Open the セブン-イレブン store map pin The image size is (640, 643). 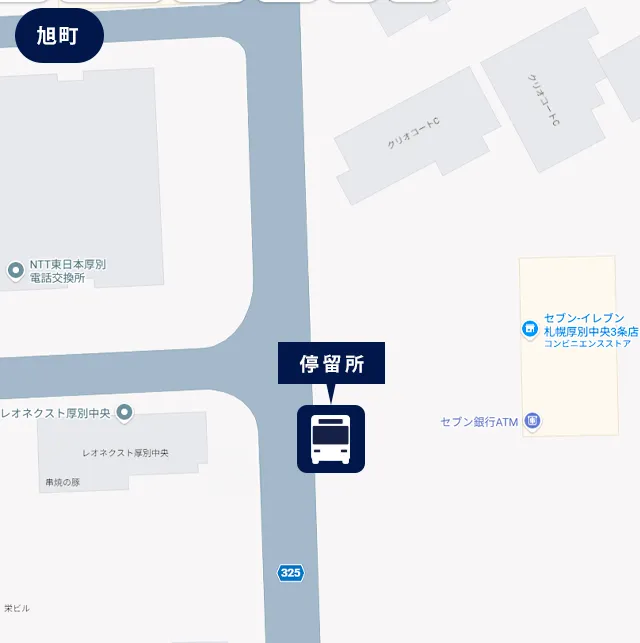530,328
